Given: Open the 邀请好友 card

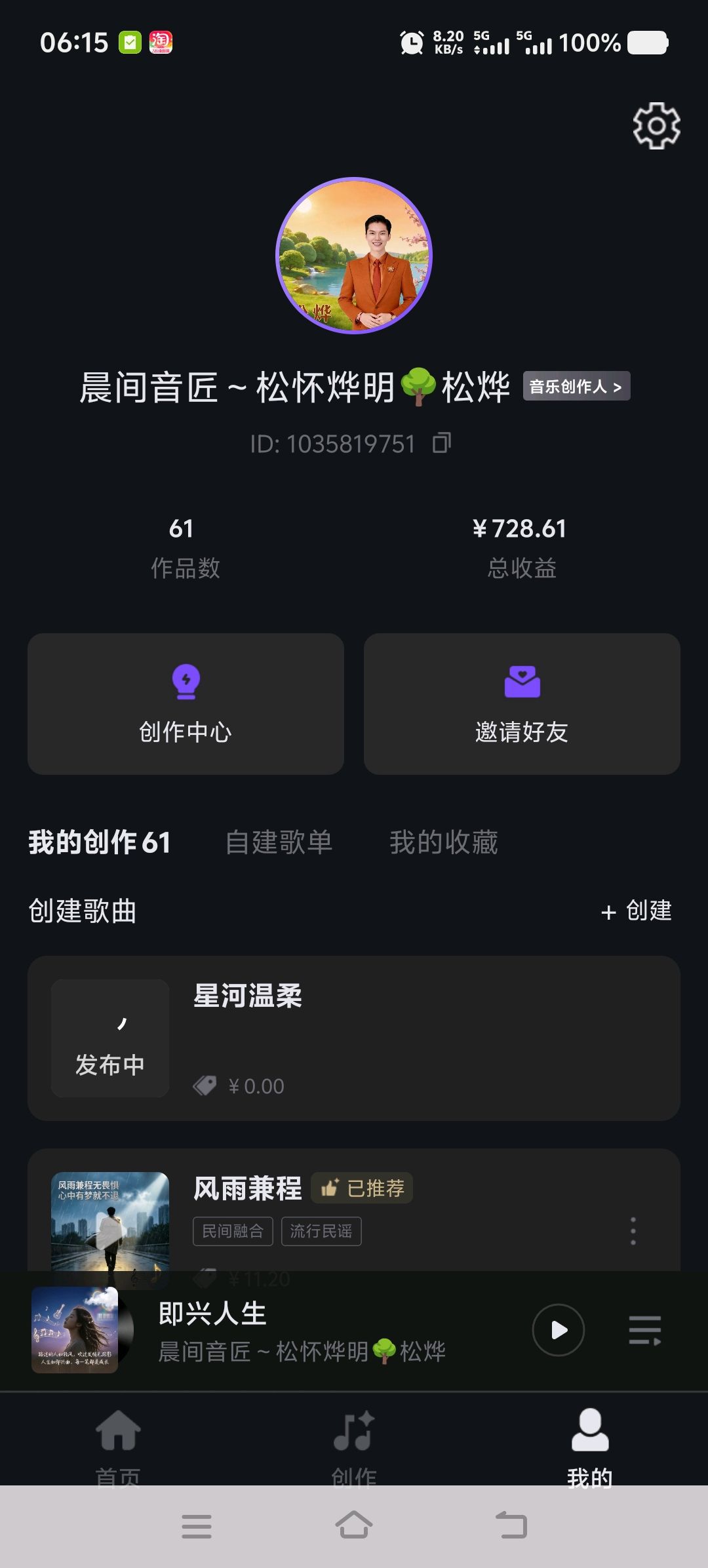Looking at the screenshot, I should [522, 704].
